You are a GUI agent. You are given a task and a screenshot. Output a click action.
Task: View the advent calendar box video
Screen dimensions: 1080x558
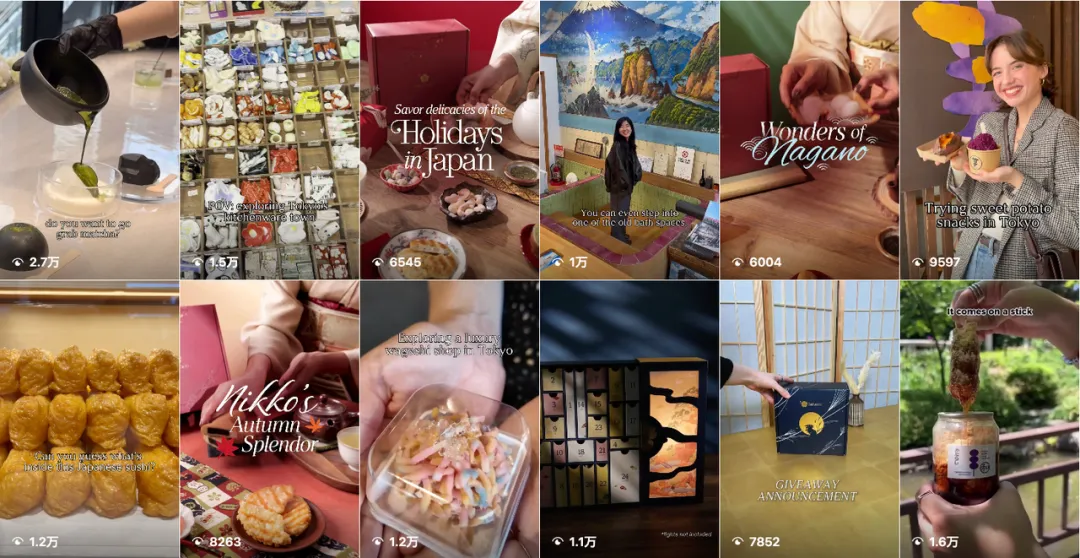pyautogui.click(x=629, y=419)
